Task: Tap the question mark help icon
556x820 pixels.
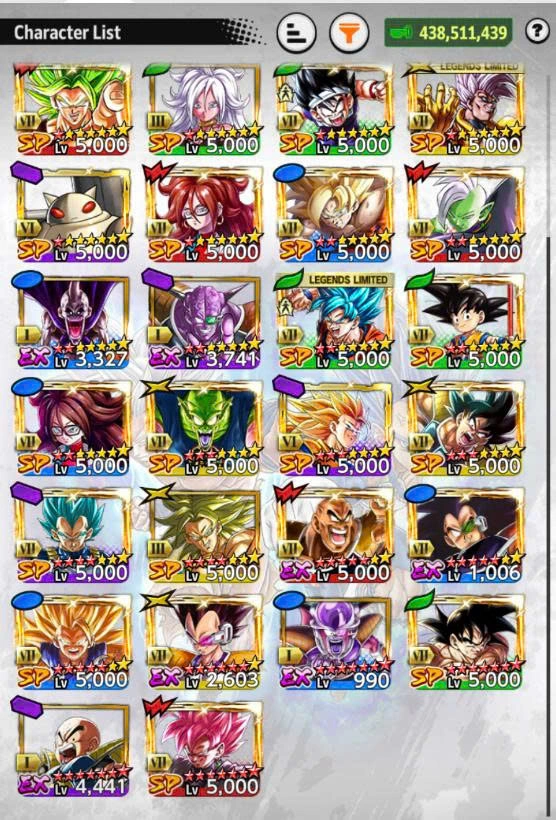Action: click(537, 31)
